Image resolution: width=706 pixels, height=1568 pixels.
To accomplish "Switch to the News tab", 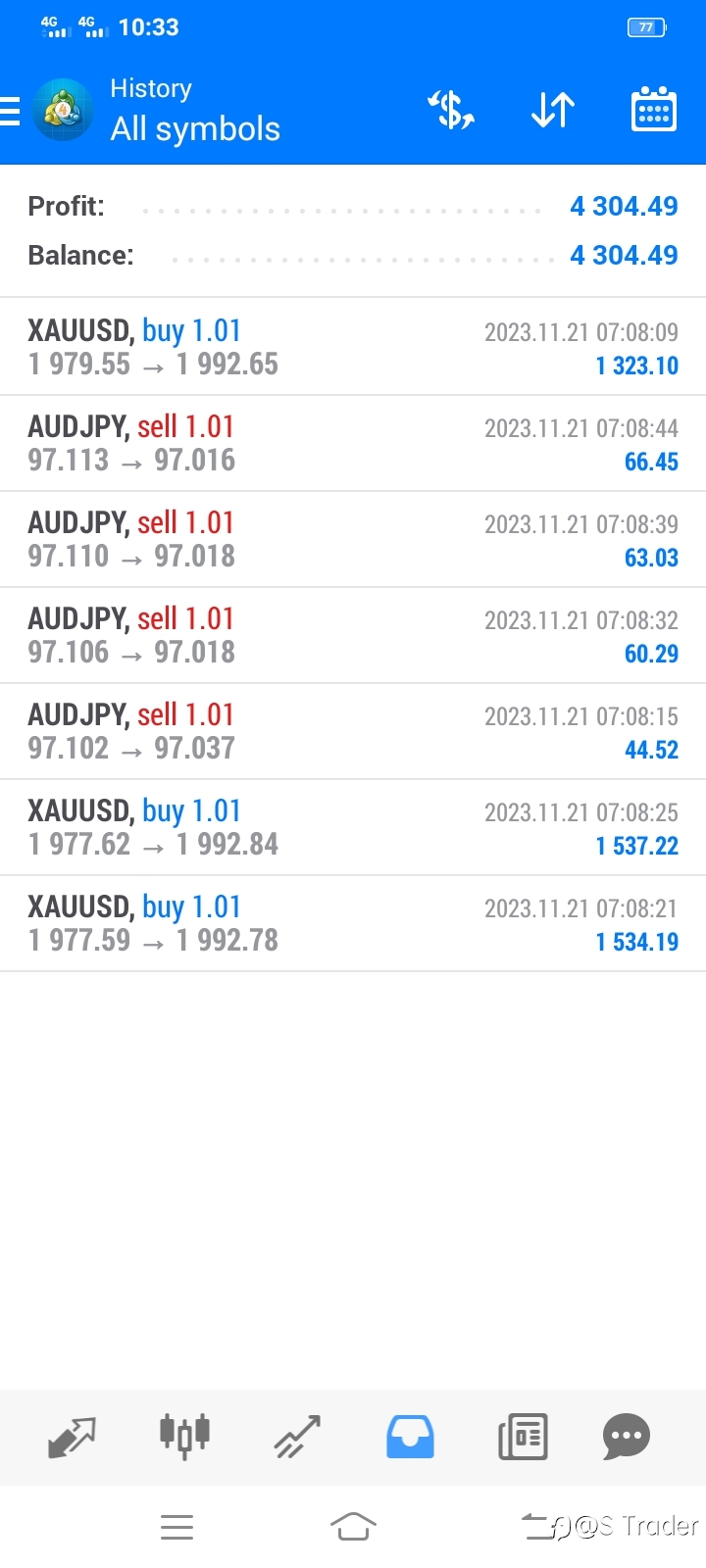I will click(523, 1438).
